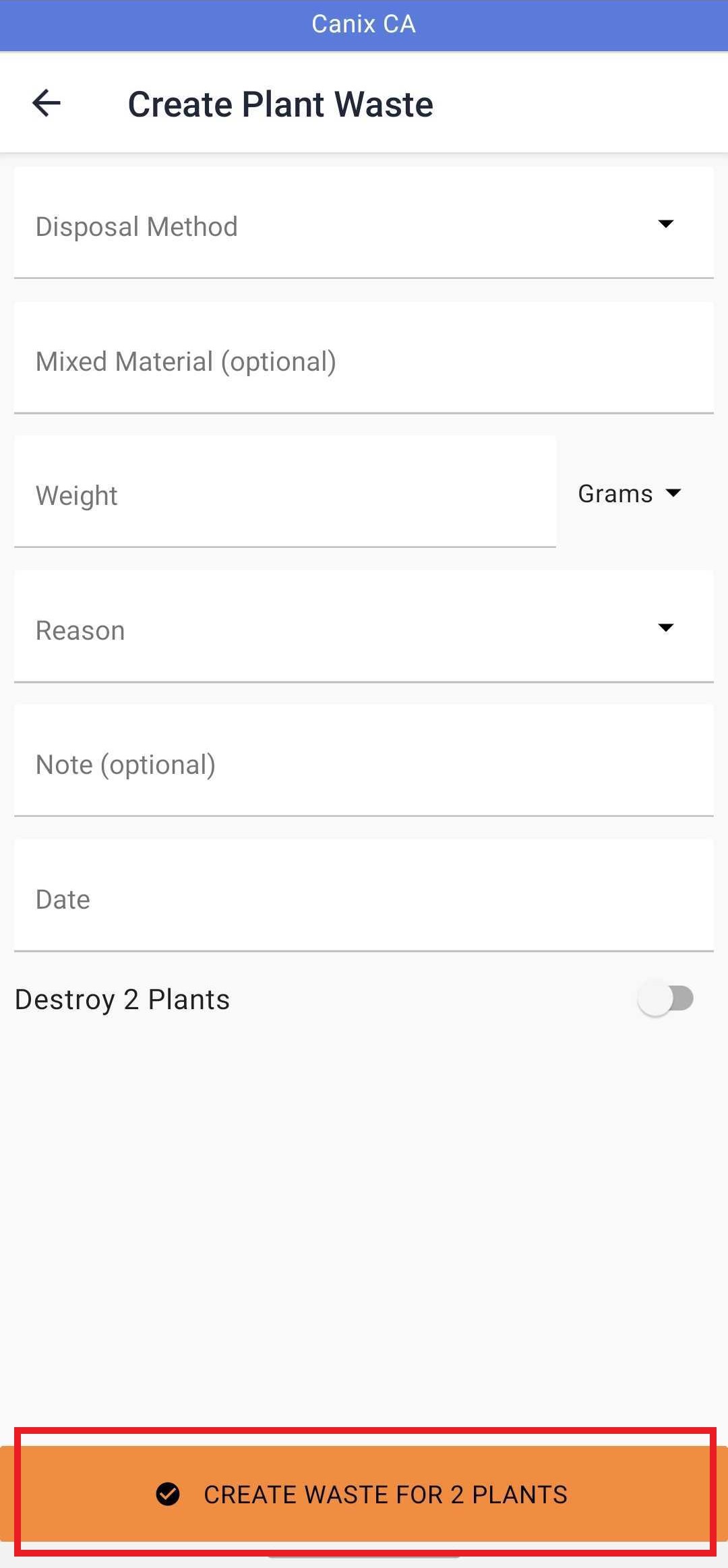Image resolution: width=728 pixels, height=1568 pixels.
Task: Focus the Weight input field
Action: 285,492
